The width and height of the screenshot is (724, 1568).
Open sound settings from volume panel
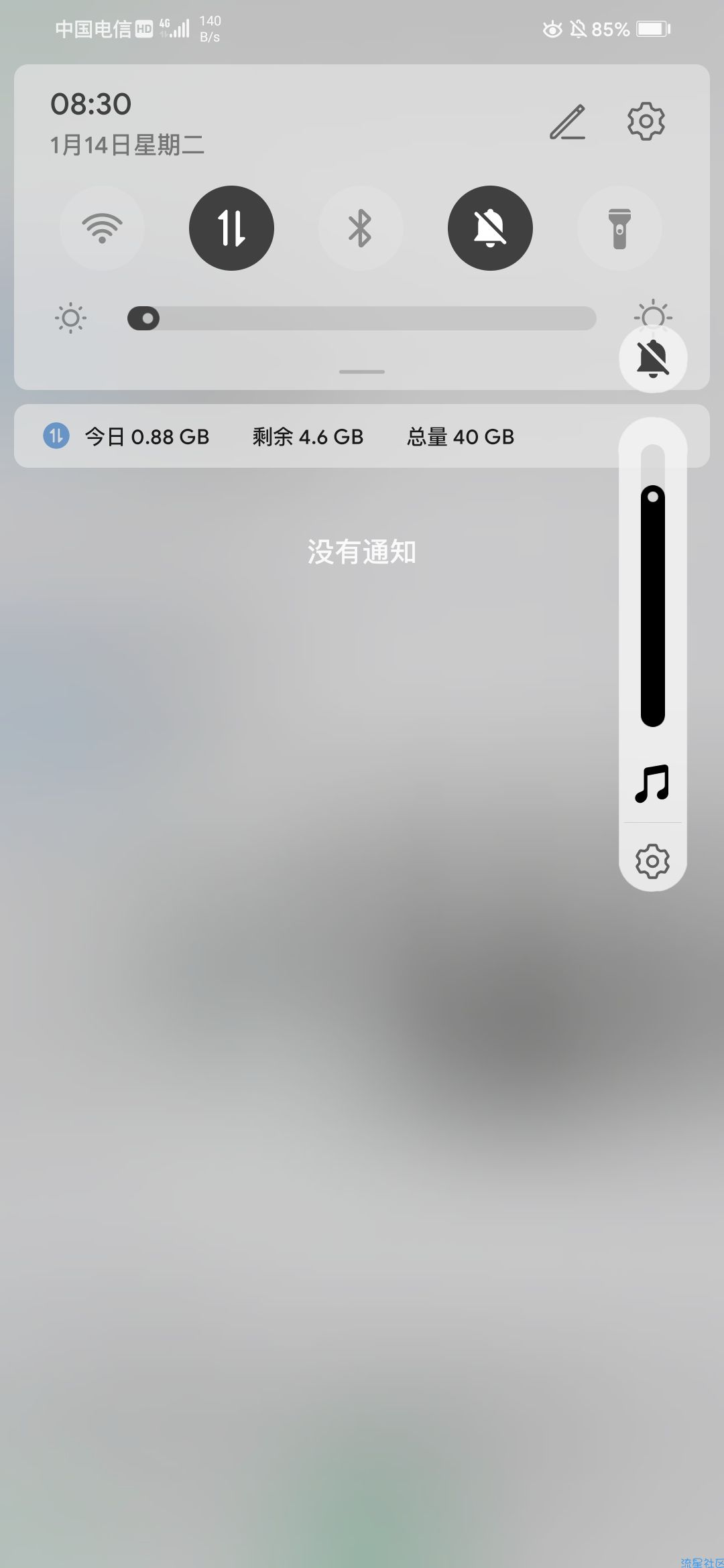pos(652,861)
